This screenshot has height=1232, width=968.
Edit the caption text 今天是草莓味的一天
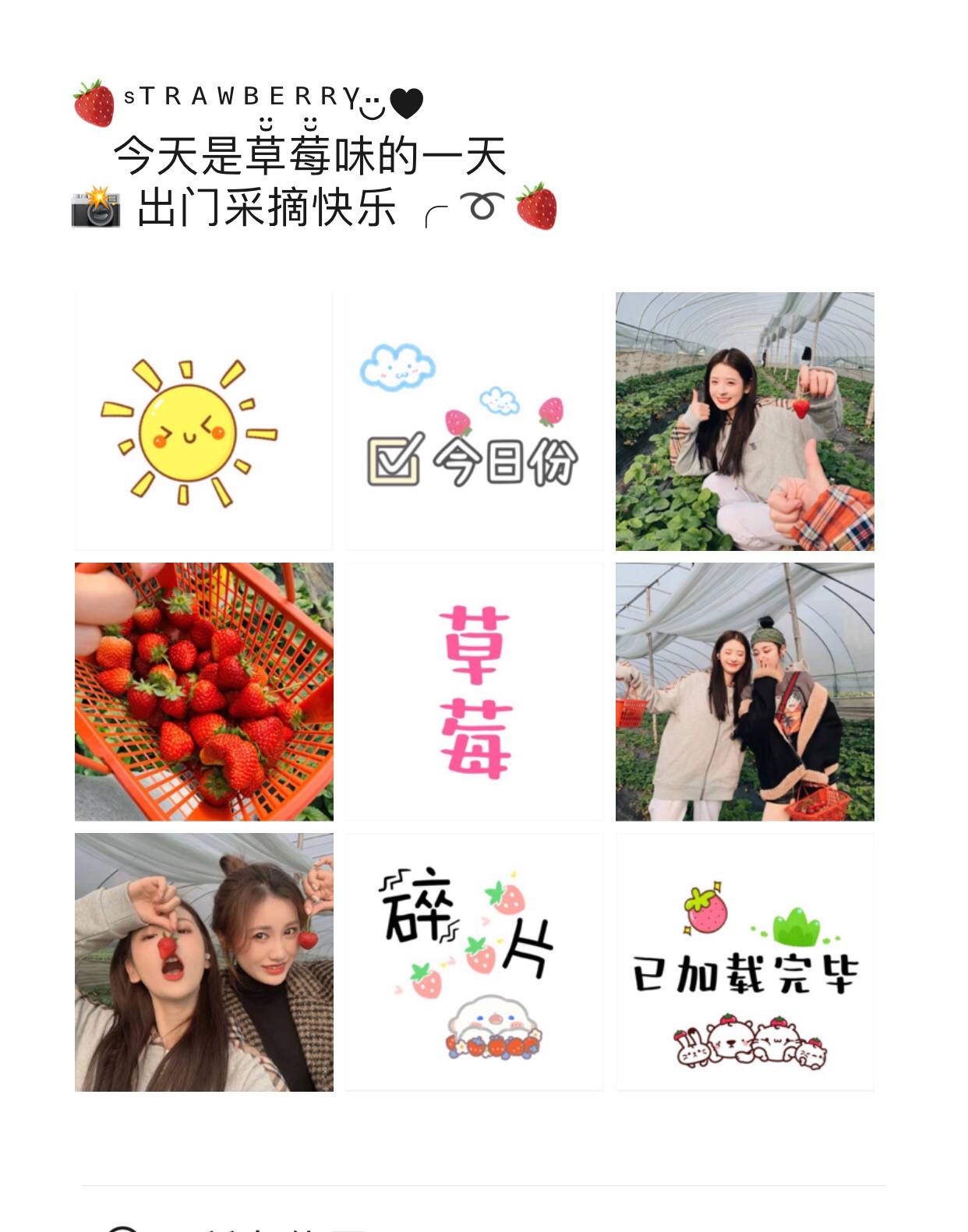(x=310, y=156)
